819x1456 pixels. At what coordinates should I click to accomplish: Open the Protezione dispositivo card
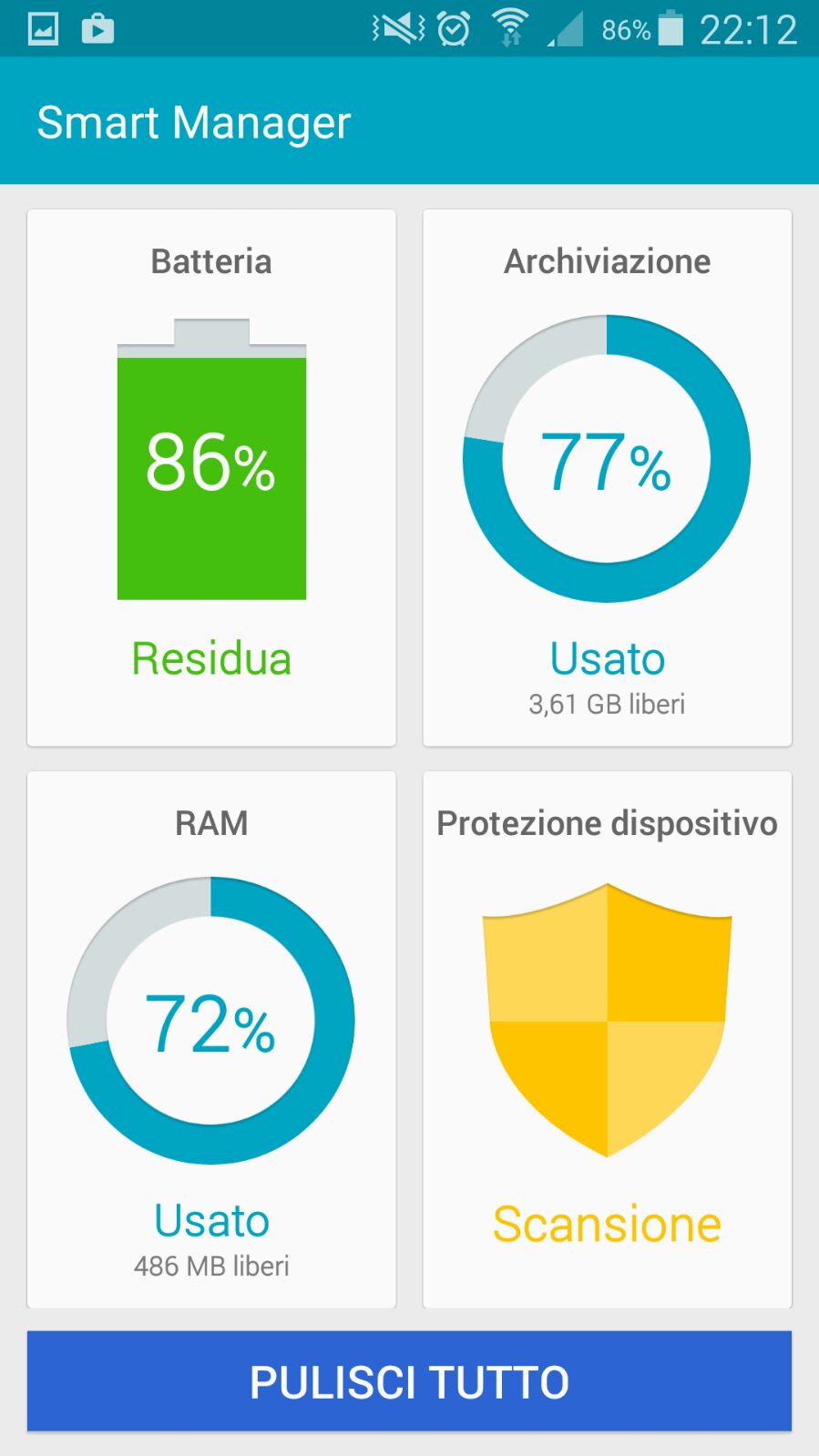(x=607, y=1040)
